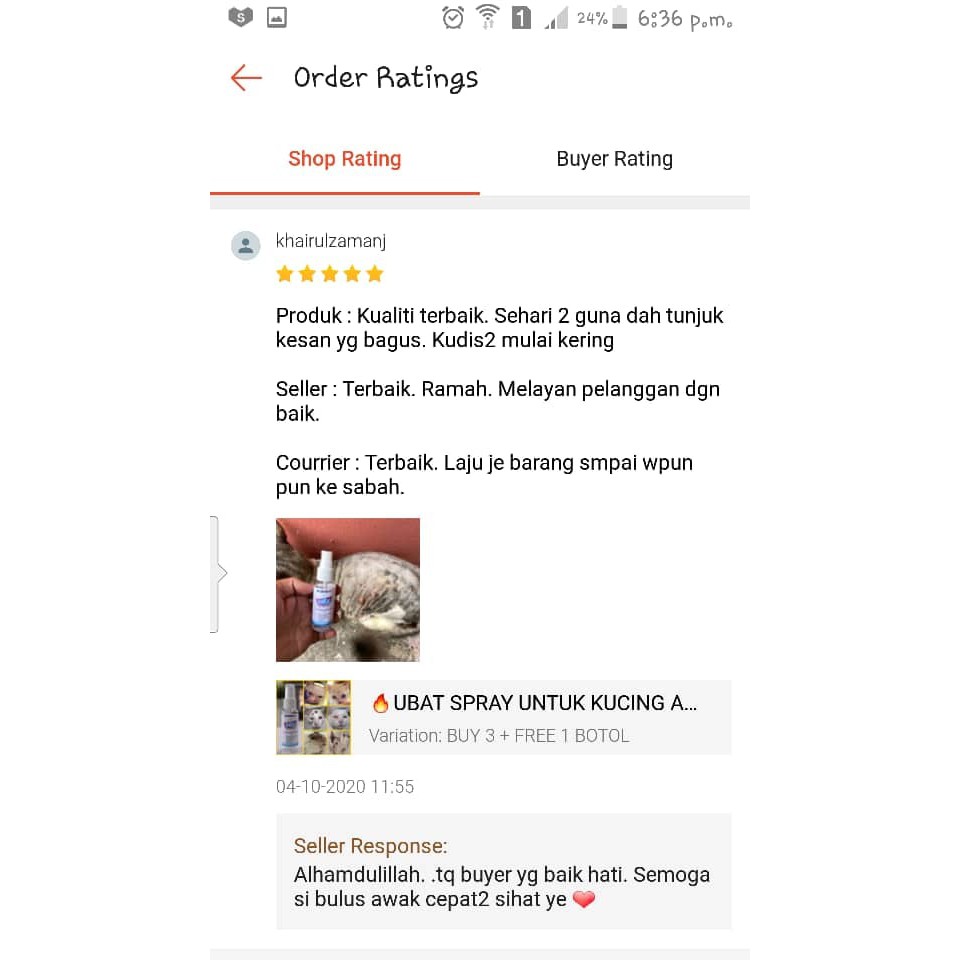The height and width of the screenshot is (960, 960).
Task: View the review photo of spray bottle
Action: (348, 590)
